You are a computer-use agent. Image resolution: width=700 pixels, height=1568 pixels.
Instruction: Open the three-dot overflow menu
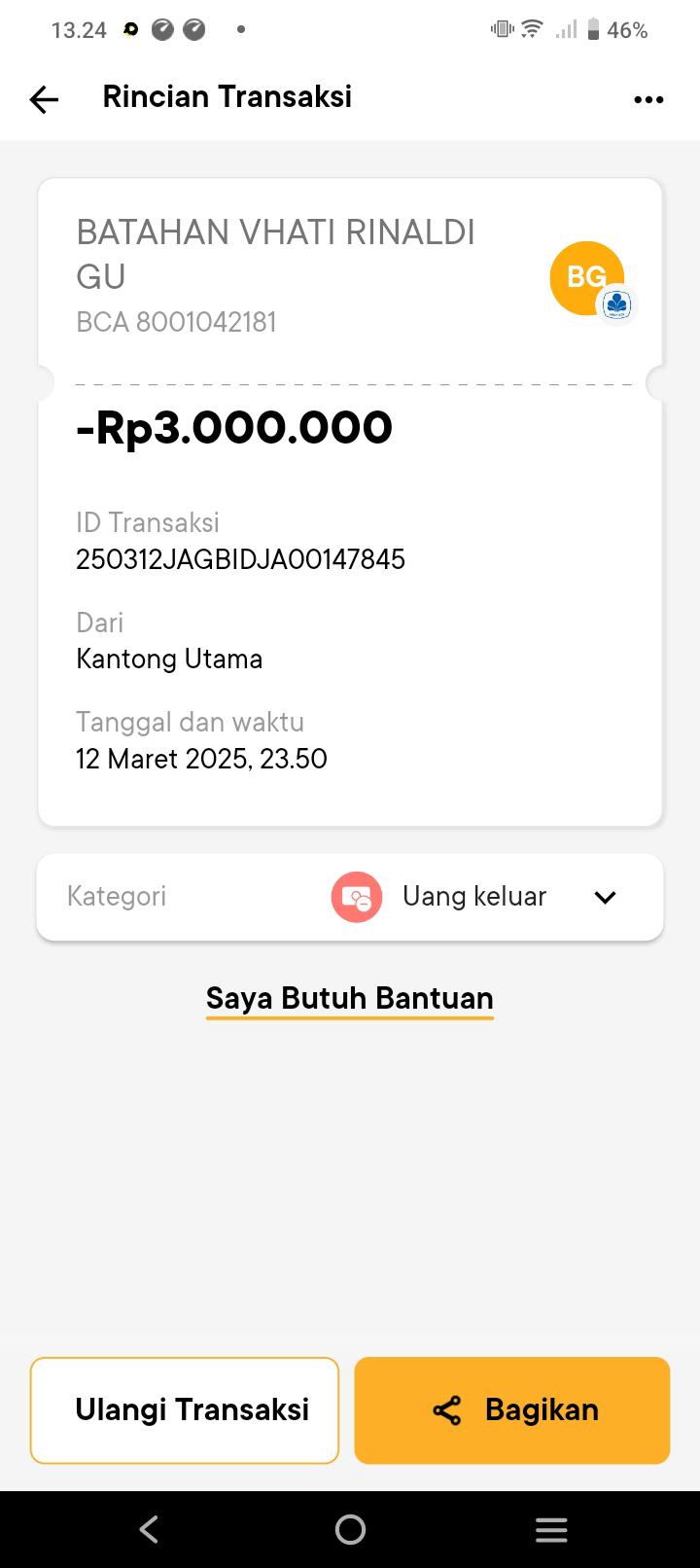[x=647, y=99]
